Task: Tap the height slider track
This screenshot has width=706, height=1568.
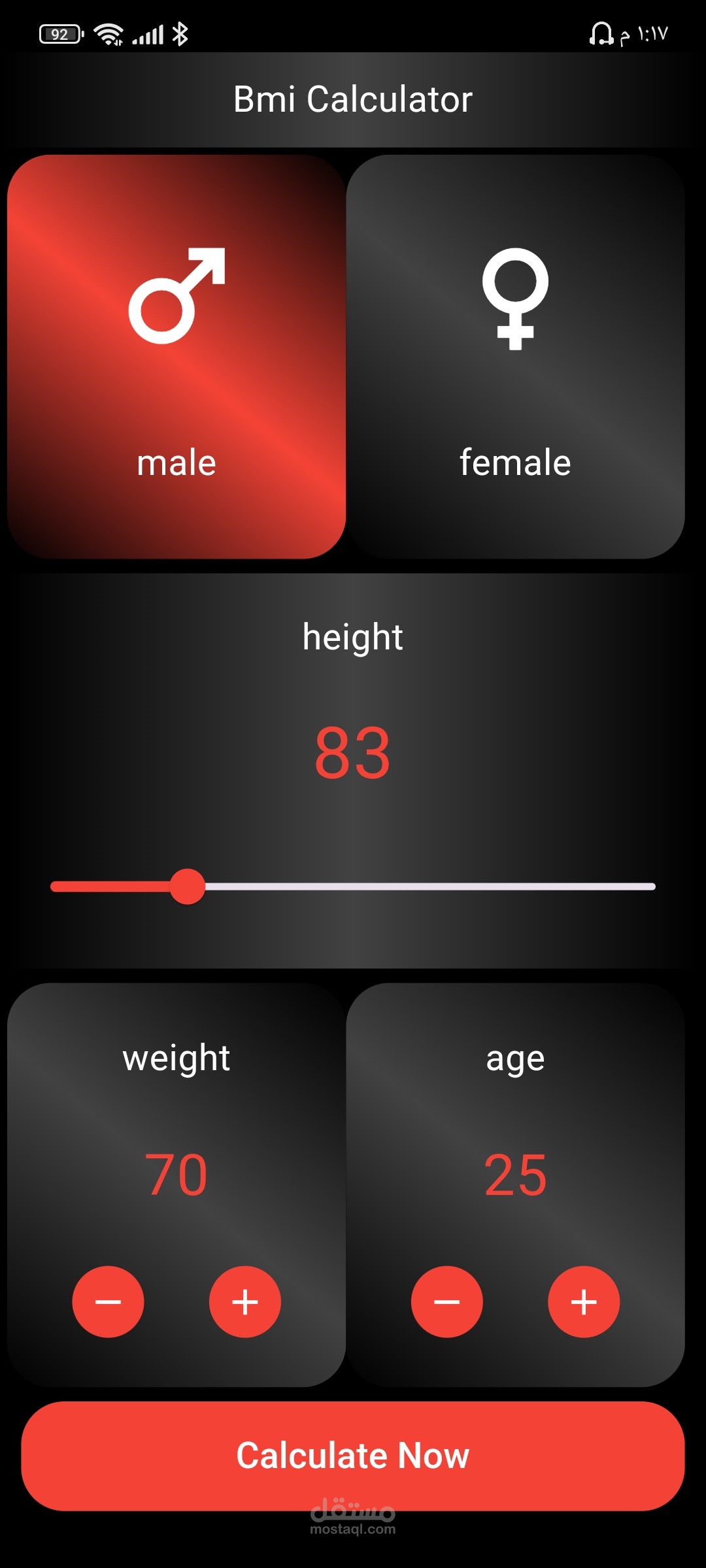Action: point(353,887)
